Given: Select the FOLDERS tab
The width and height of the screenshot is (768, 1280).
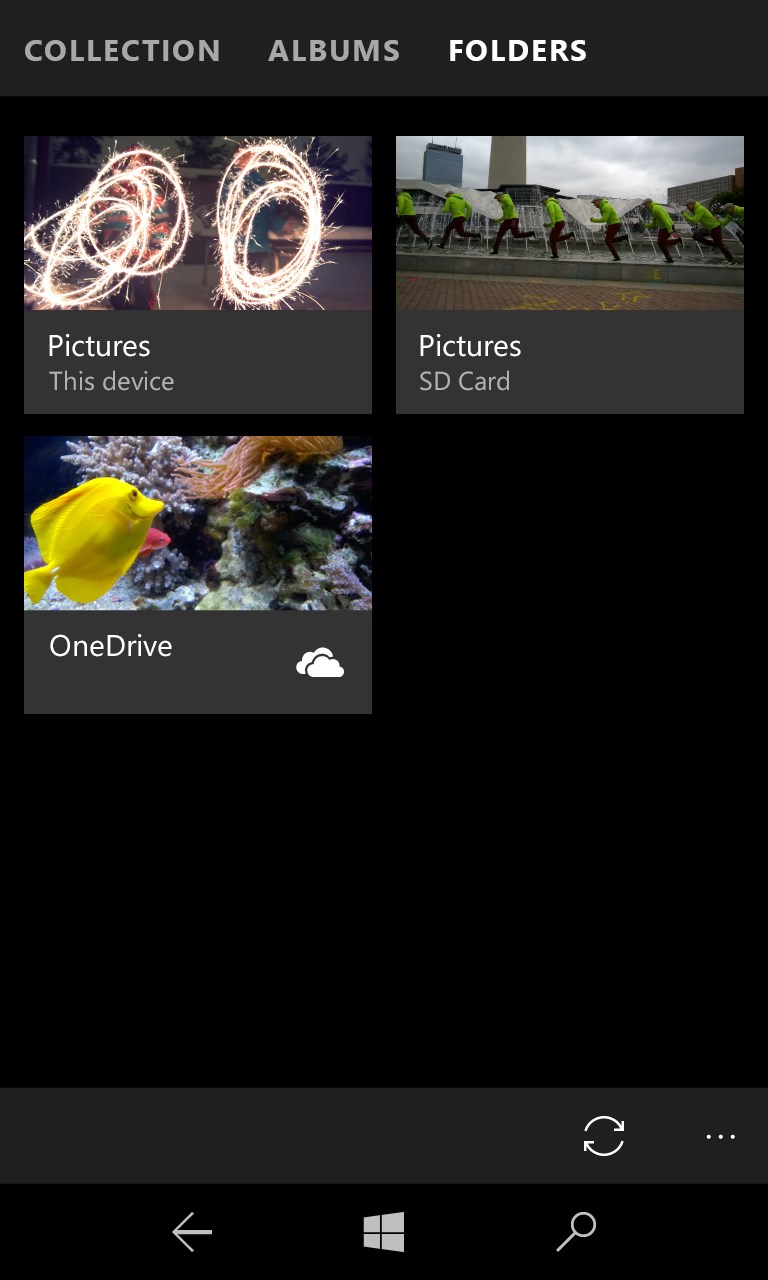Looking at the screenshot, I should [x=517, y=50].
